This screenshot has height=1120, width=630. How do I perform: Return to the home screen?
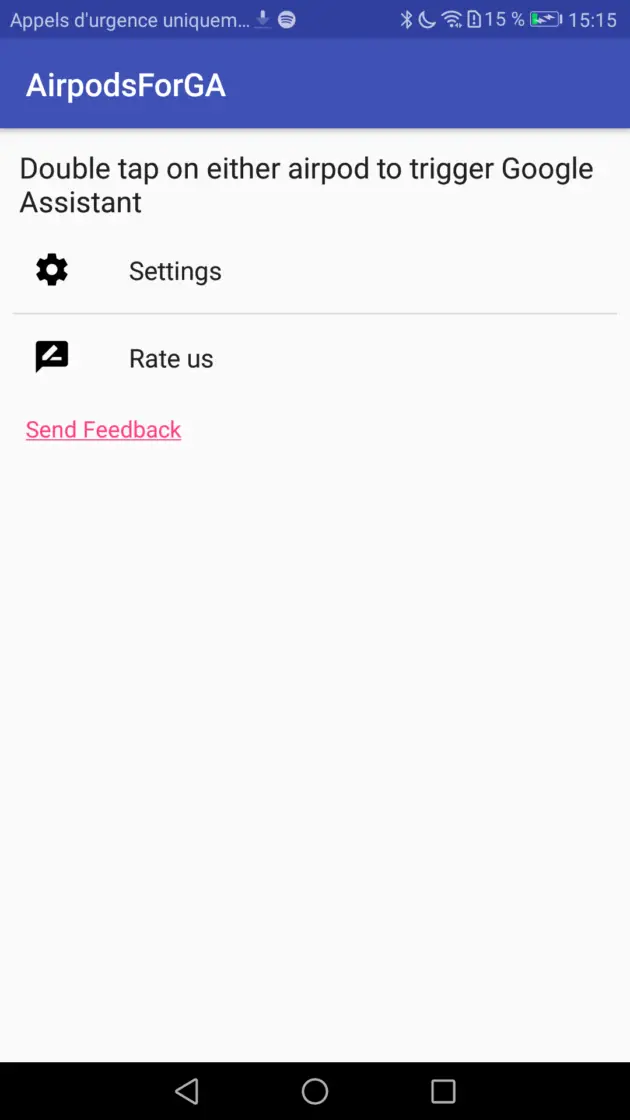(x=315, y=1091)
